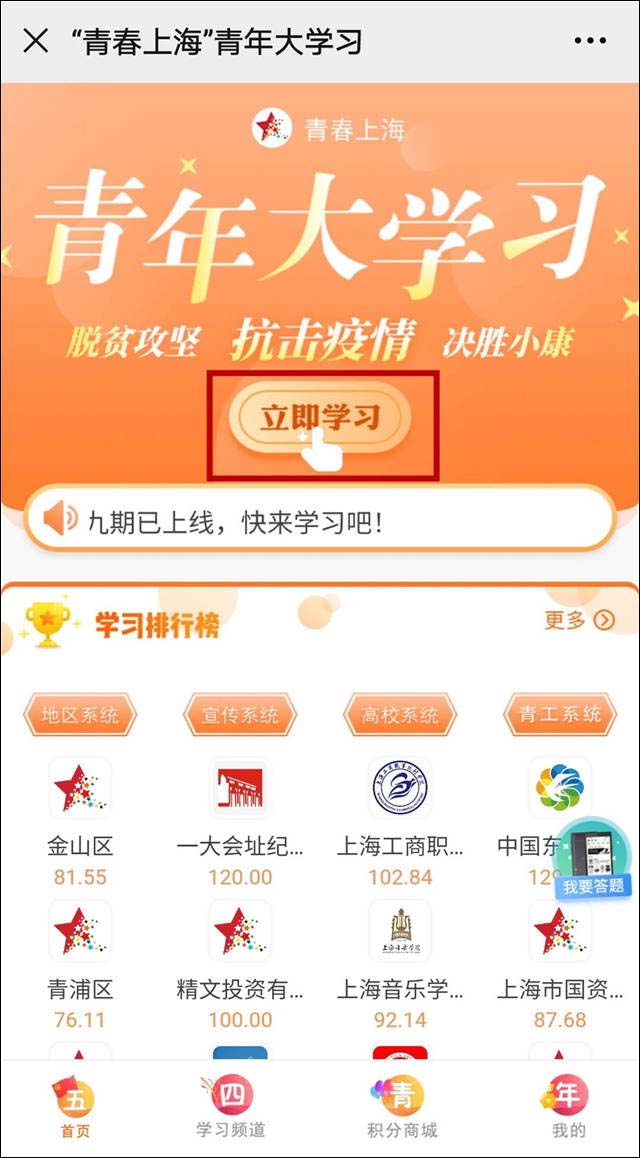
Task: Switch to the 积分商城 tab
Action: (x=402, y=1108)
